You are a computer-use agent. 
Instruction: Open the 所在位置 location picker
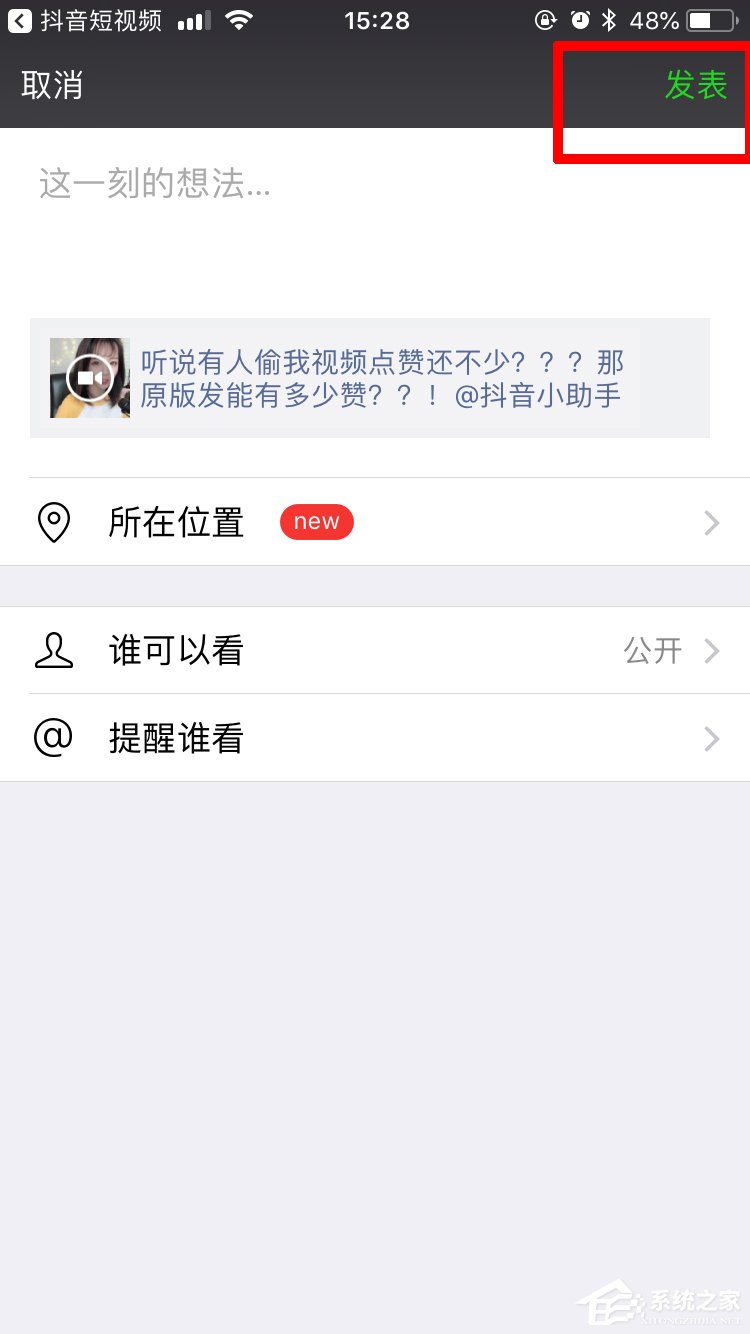(x=375, y=522)
